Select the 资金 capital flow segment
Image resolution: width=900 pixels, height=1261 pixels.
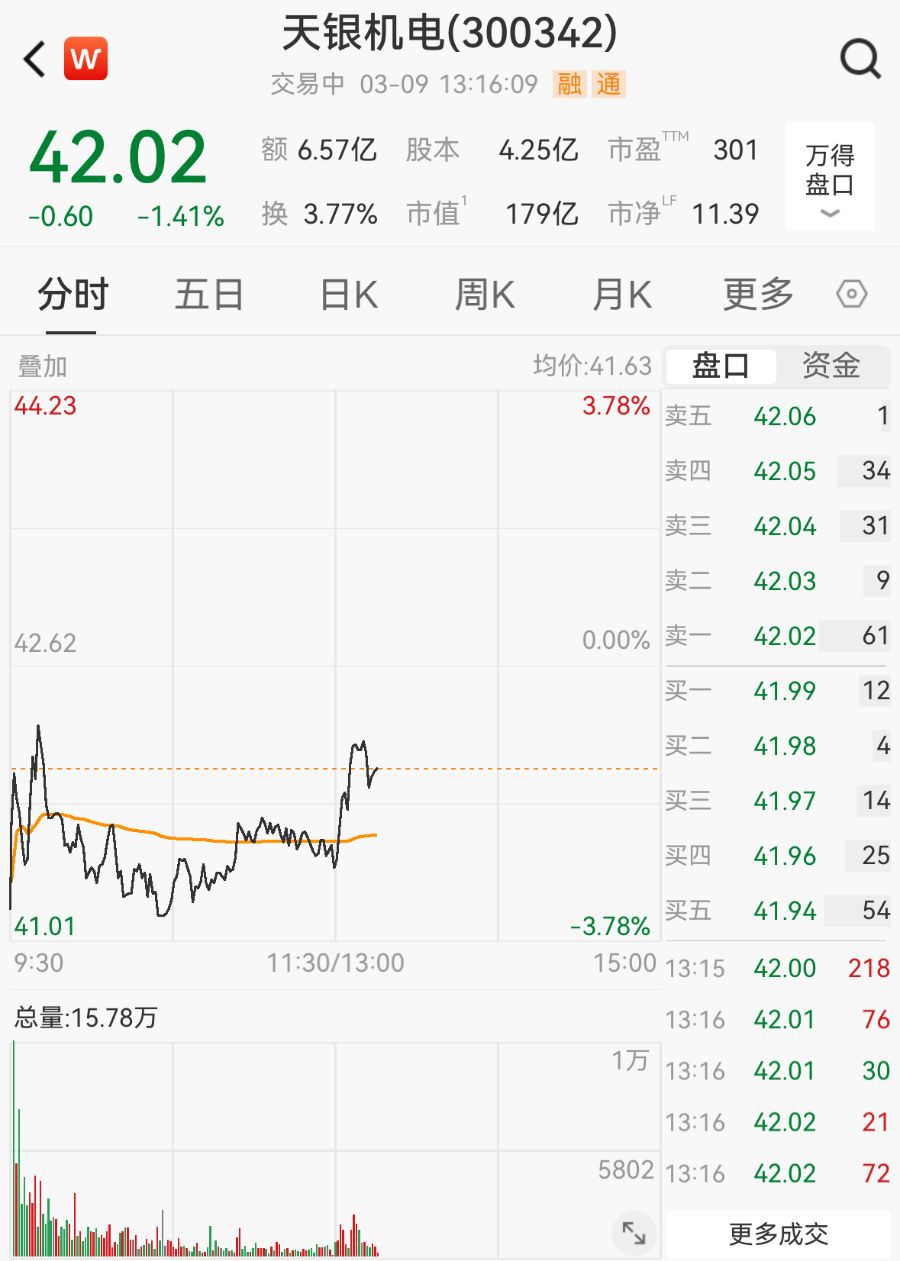point(831,366)
